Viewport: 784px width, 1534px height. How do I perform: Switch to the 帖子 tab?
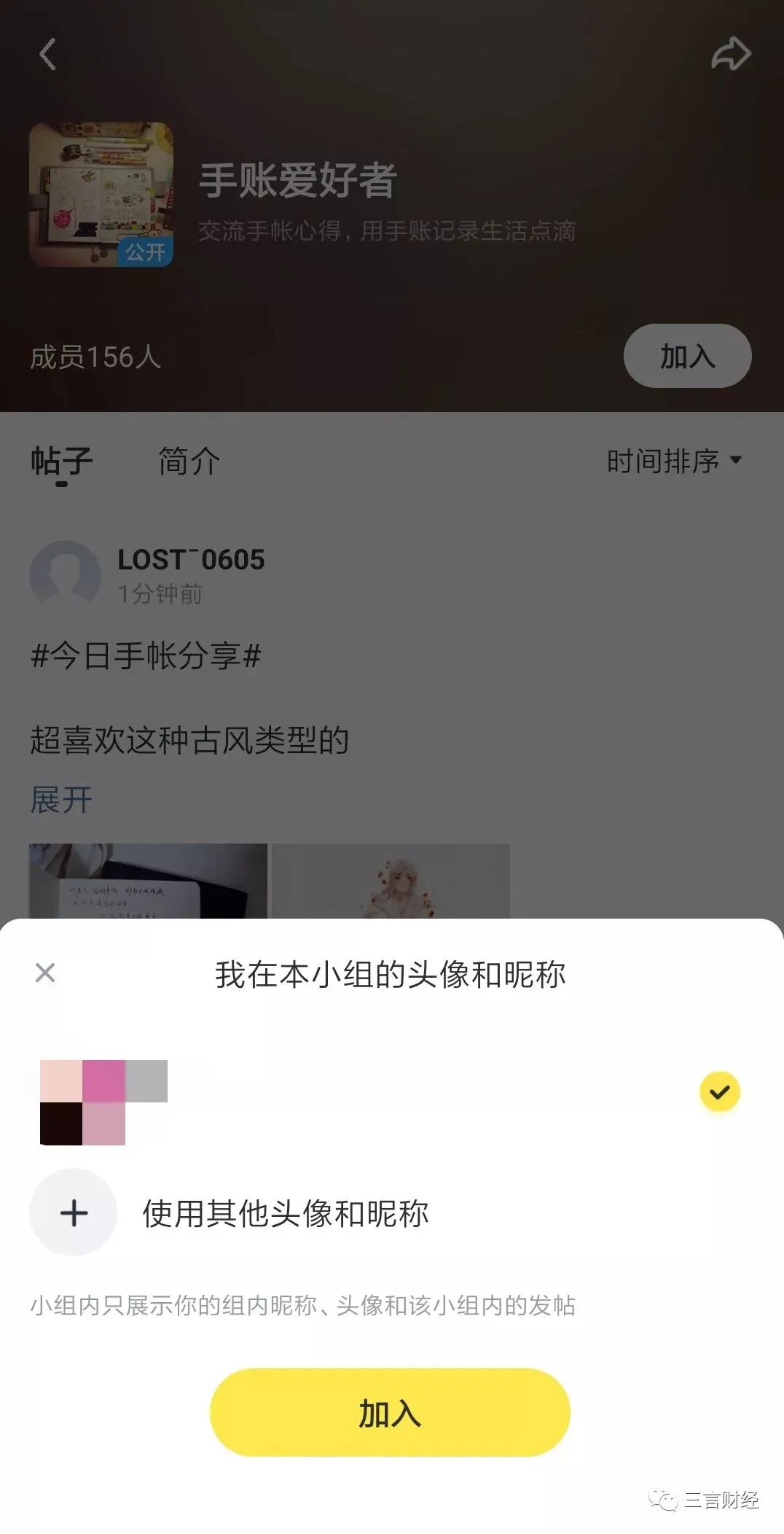pyautogui.click(x=62, y=462)
